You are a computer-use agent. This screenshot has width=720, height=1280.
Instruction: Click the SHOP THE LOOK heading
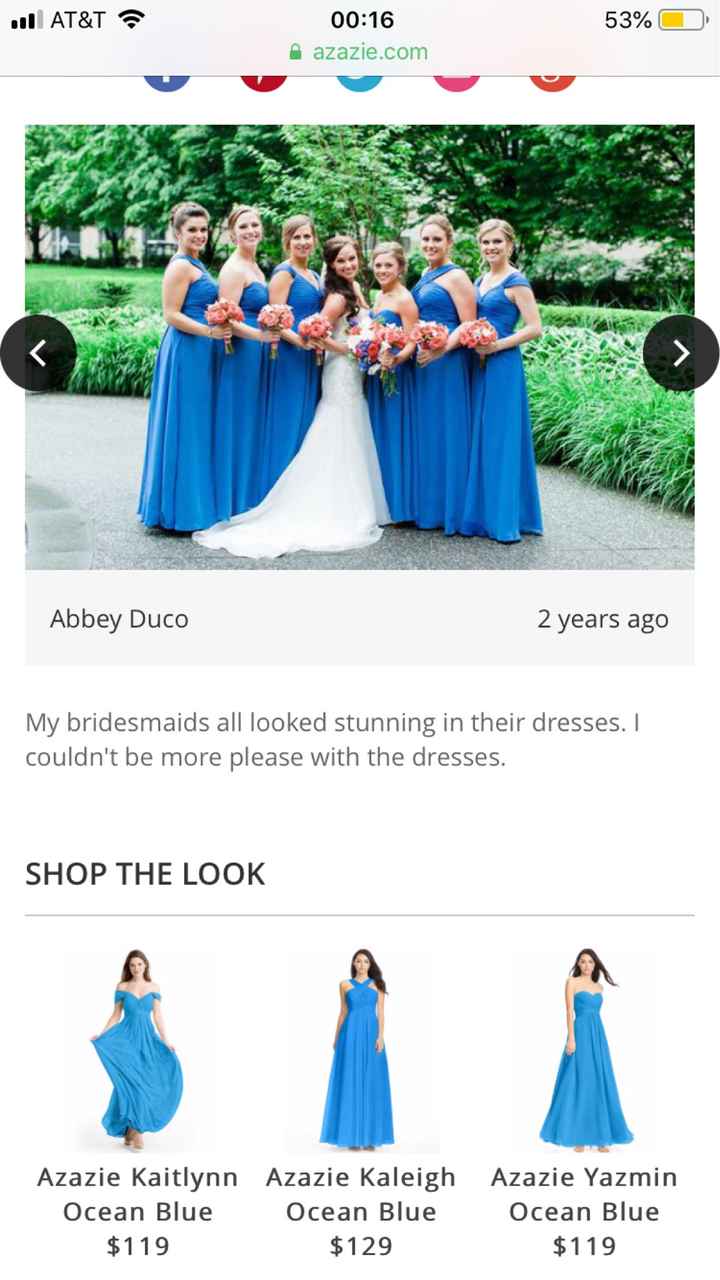[x=145, y=873]
